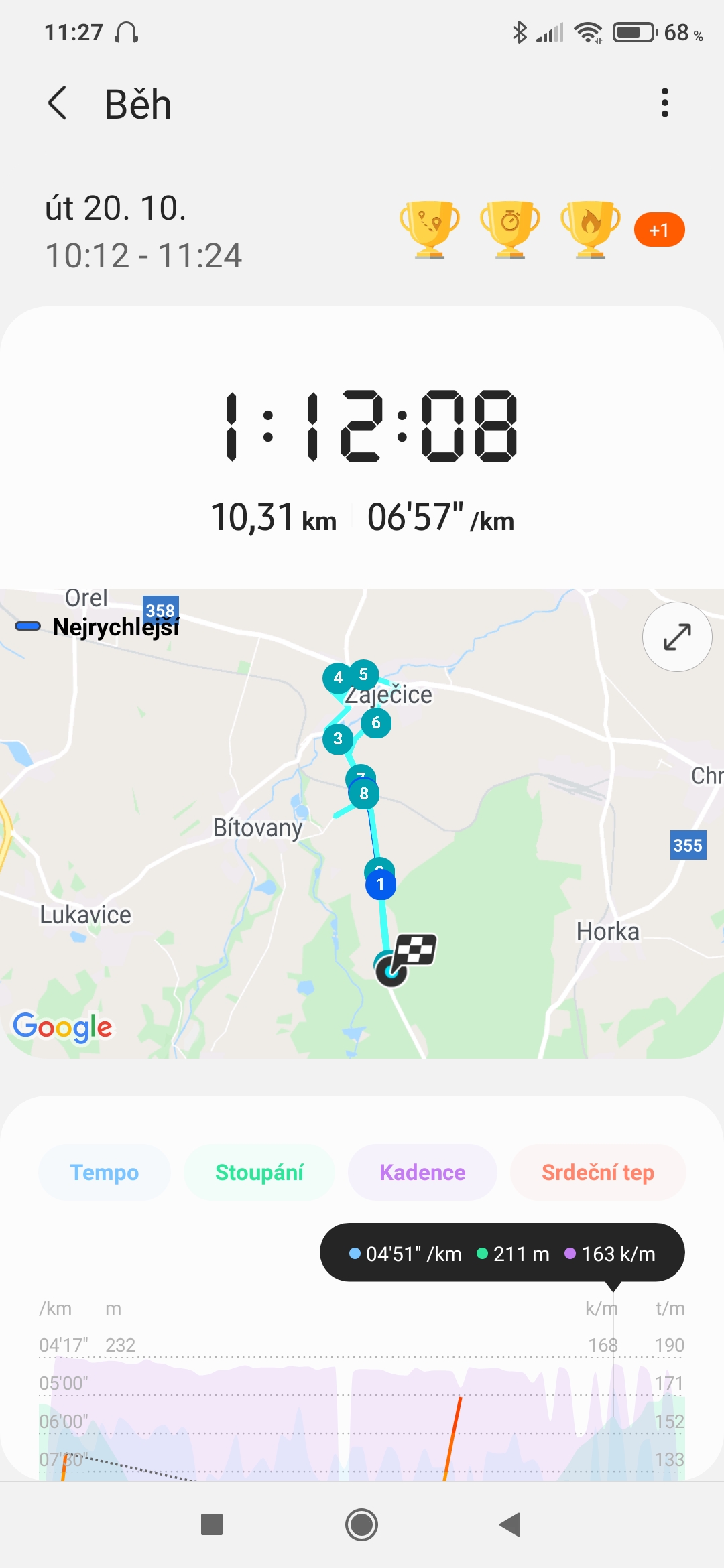The image size is (724, 1568).
Task: Toggle the Stoupání chart chip
Action: pyautogui.click(x=259, y=1172)
